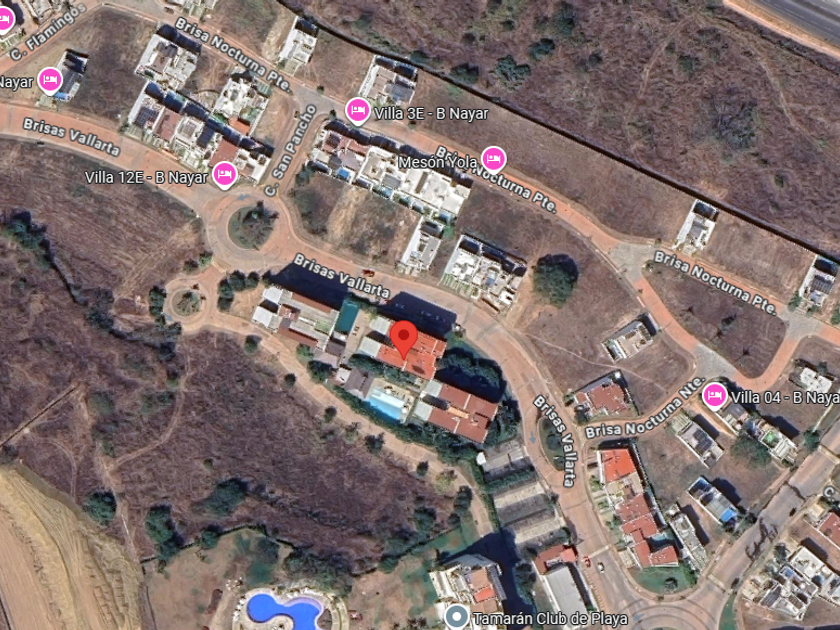Image resolution: width=840 pixels, height=630 pixels.
Task: Open the lodging pin beside the Nayar label
Action: tap(50, 80)
